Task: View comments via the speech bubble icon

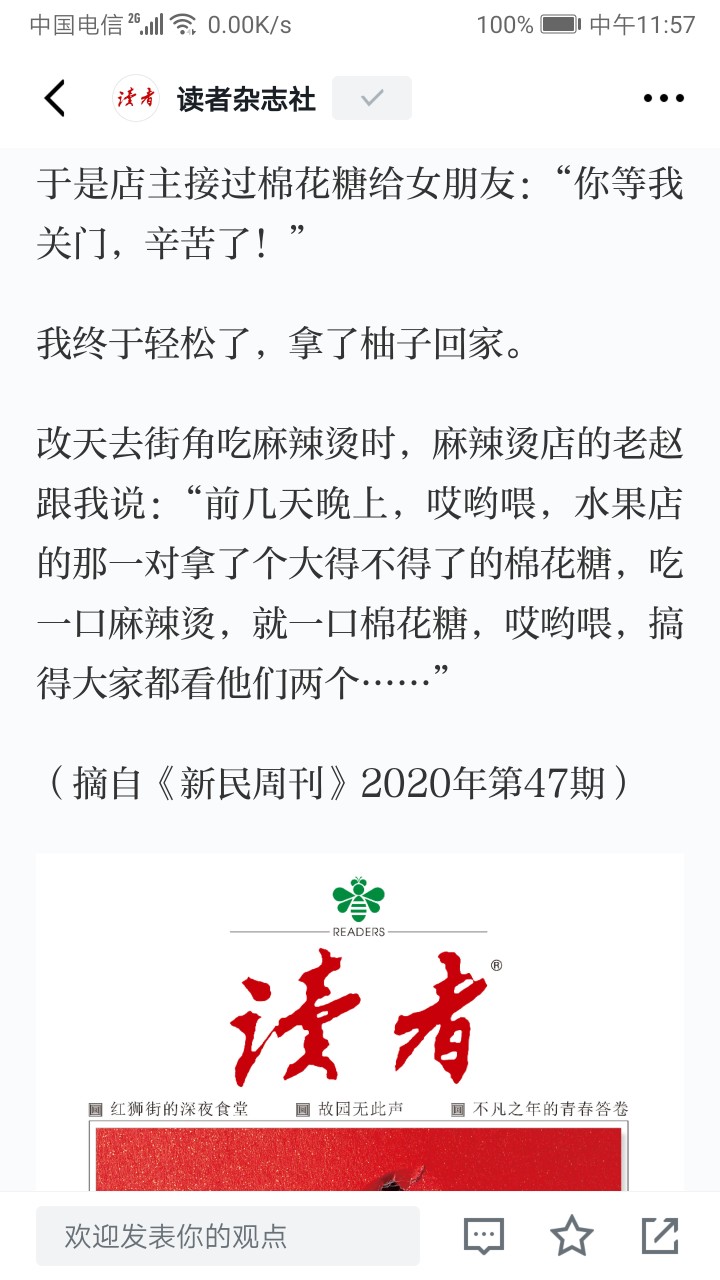Action: click(x=485, y=1236)
